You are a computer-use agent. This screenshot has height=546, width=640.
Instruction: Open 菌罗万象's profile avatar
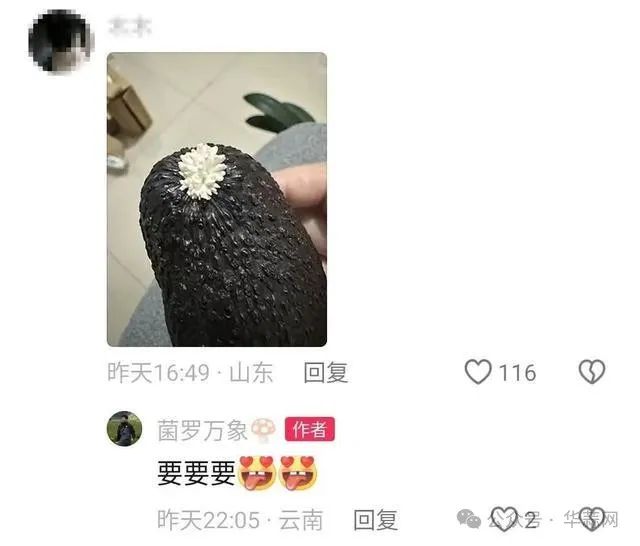click(x=124, y=429)
